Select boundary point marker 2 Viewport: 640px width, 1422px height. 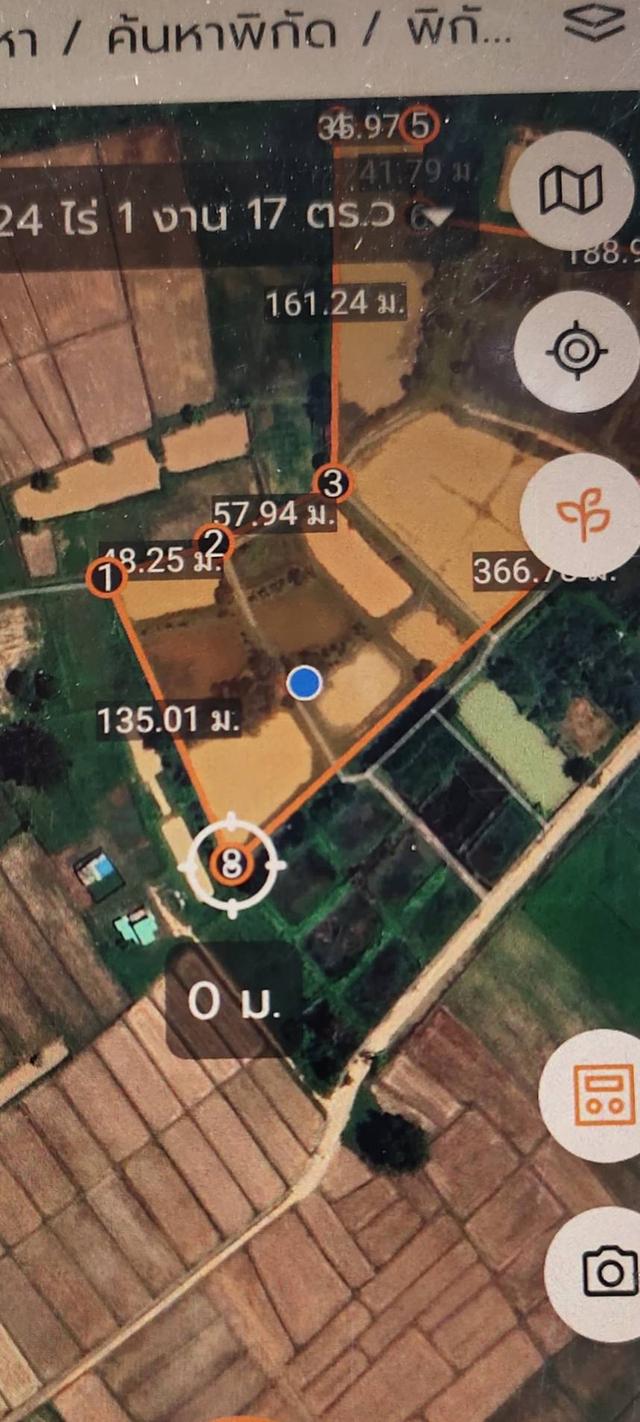click(213, 543)
